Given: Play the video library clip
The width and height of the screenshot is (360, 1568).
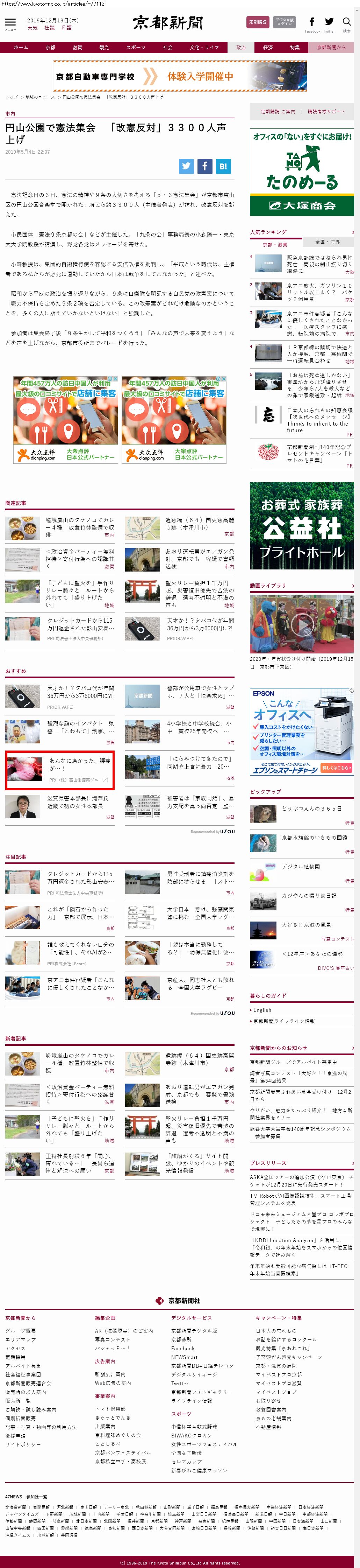Looking at the screenshot, I should pos(301,624).
